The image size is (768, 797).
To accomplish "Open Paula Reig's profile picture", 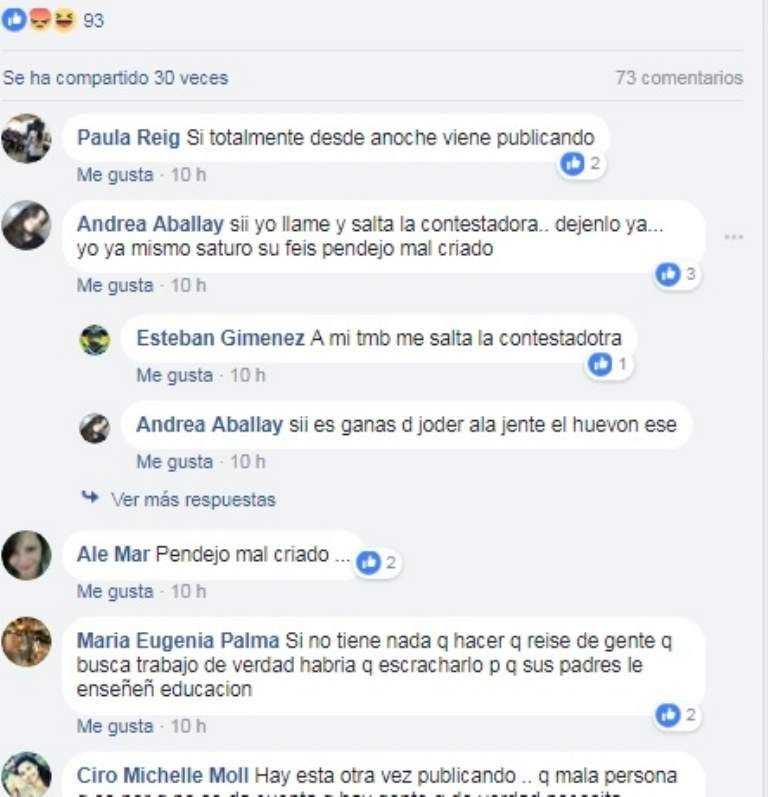I will tap(26, 139).
